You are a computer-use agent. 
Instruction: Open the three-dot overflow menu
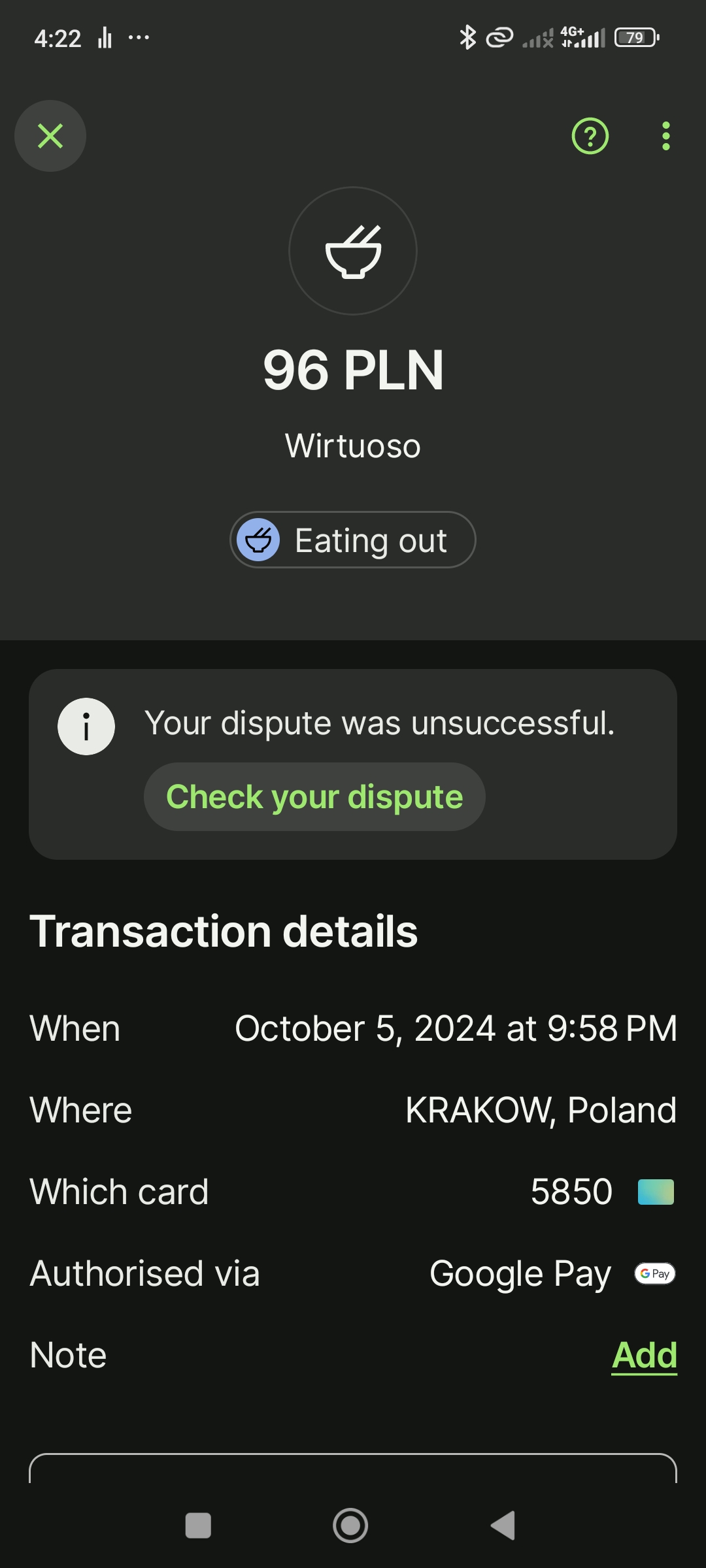pos(665,136)
